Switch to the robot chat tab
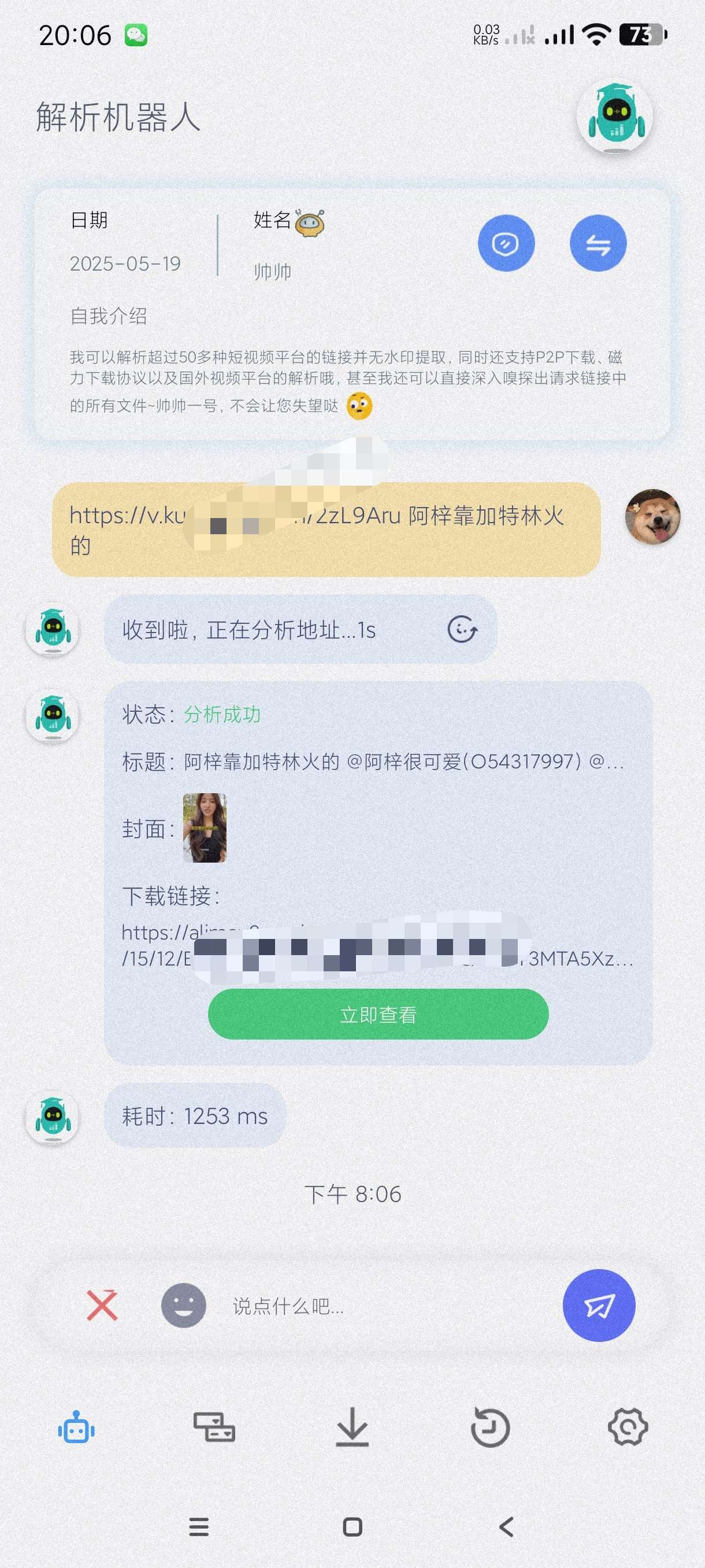 coord(77,1428)
